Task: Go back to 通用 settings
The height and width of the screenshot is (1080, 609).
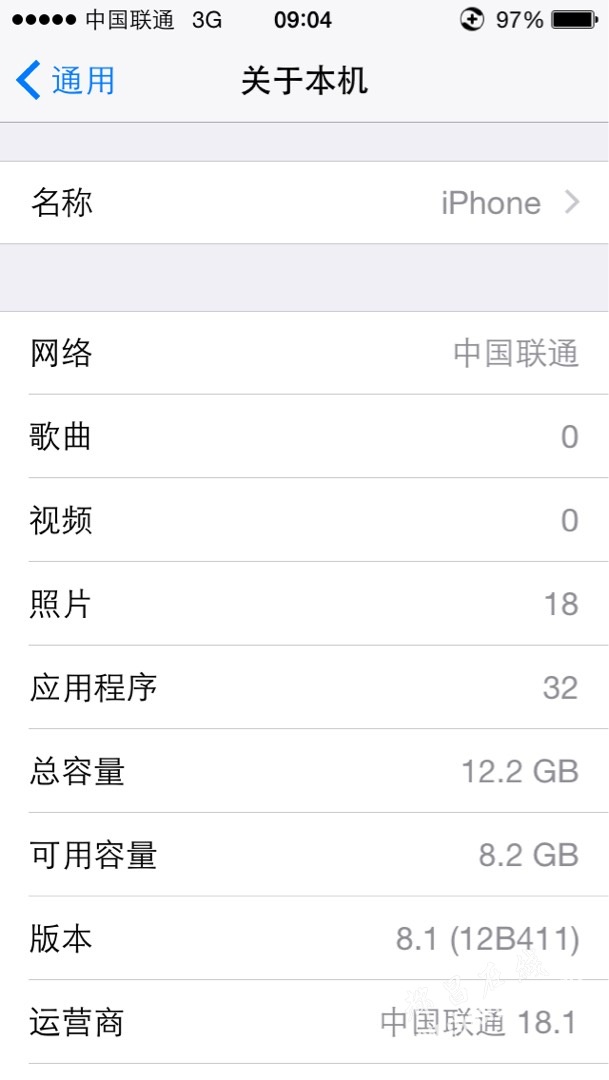Action: [65, 81]
